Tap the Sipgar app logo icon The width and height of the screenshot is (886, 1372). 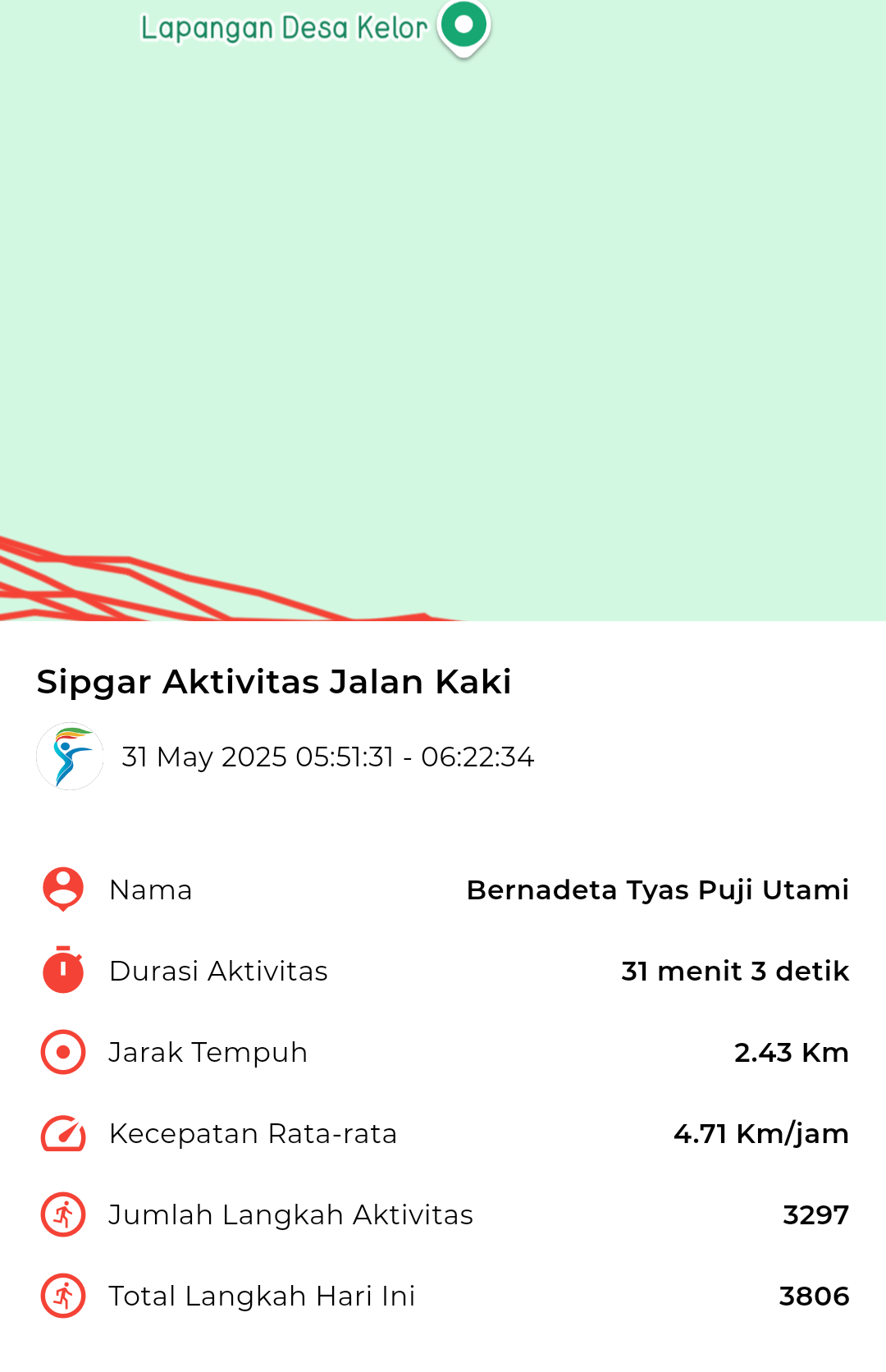(71, 757)
